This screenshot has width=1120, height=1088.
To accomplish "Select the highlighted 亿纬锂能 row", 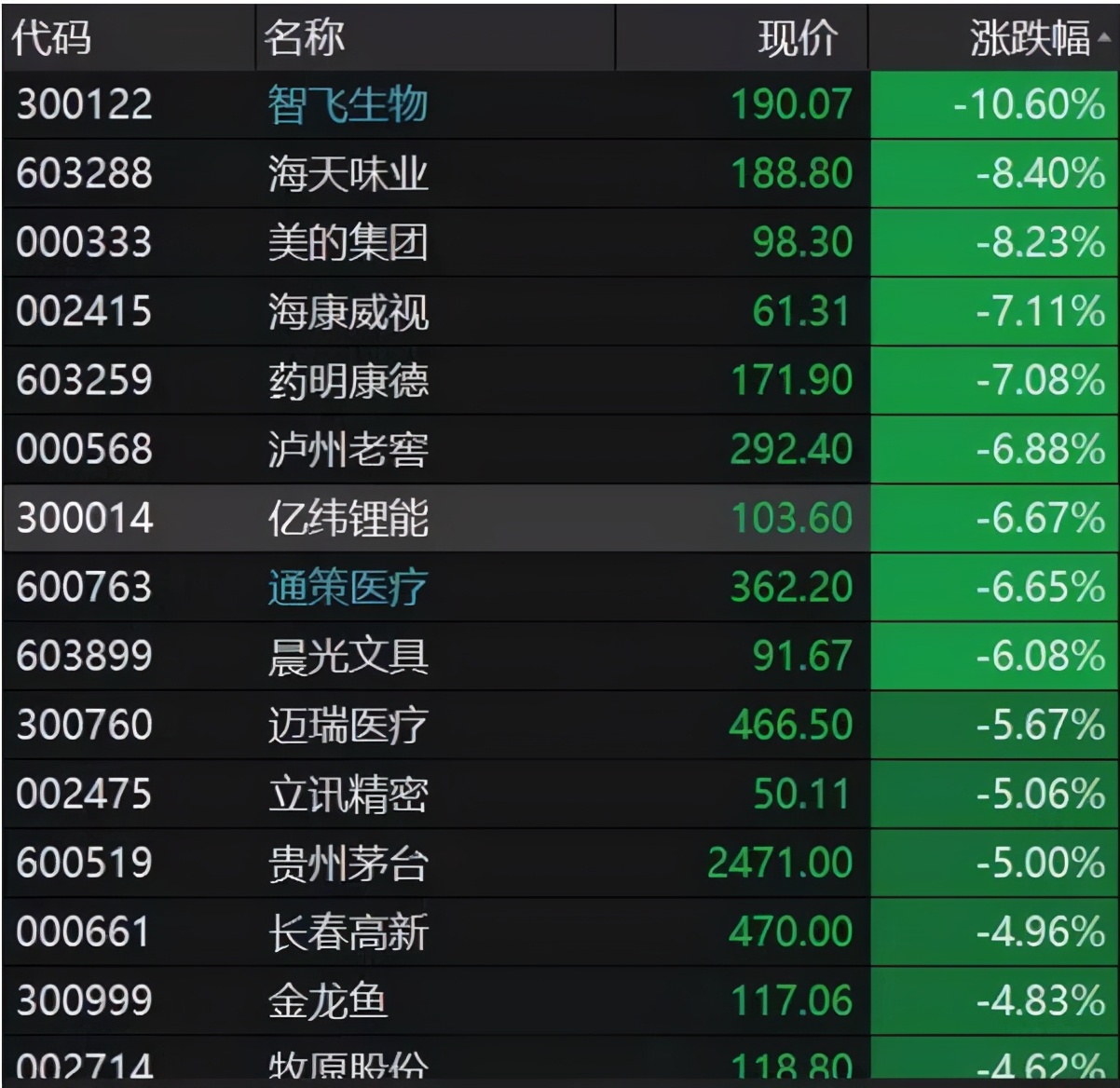I will coord(348,518).
